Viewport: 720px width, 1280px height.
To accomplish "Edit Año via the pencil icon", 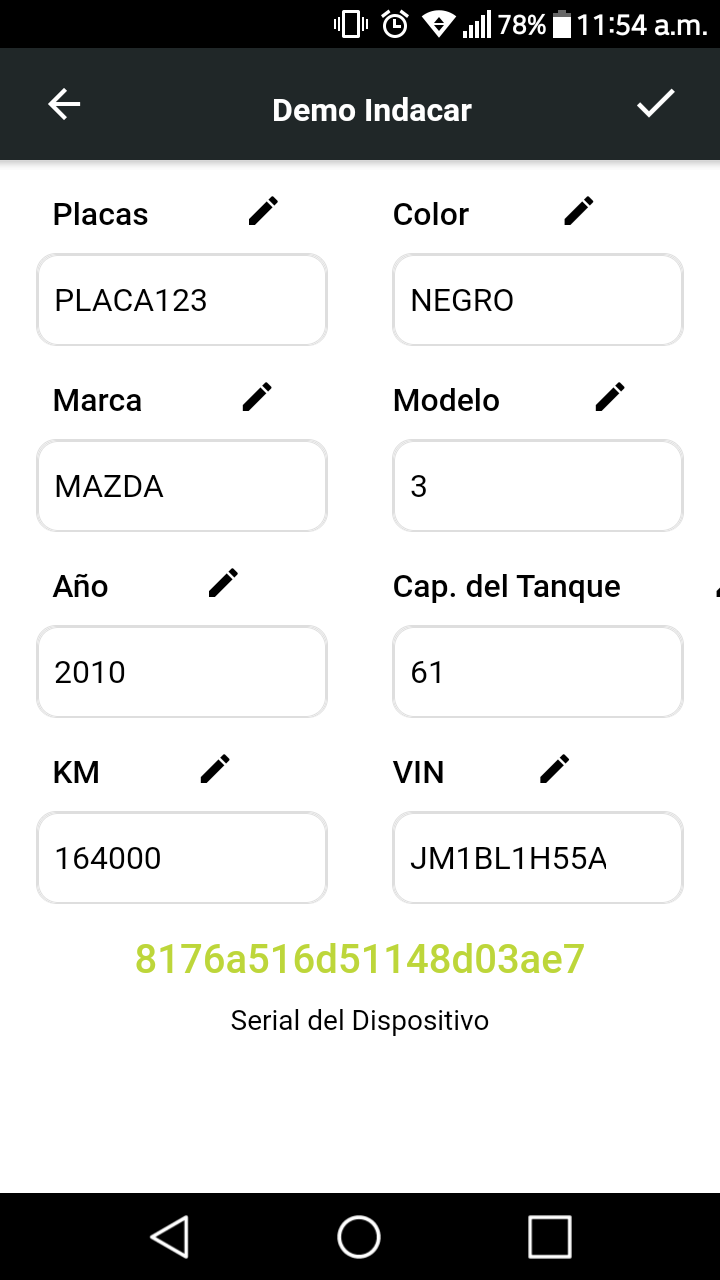I will point(223,583).
